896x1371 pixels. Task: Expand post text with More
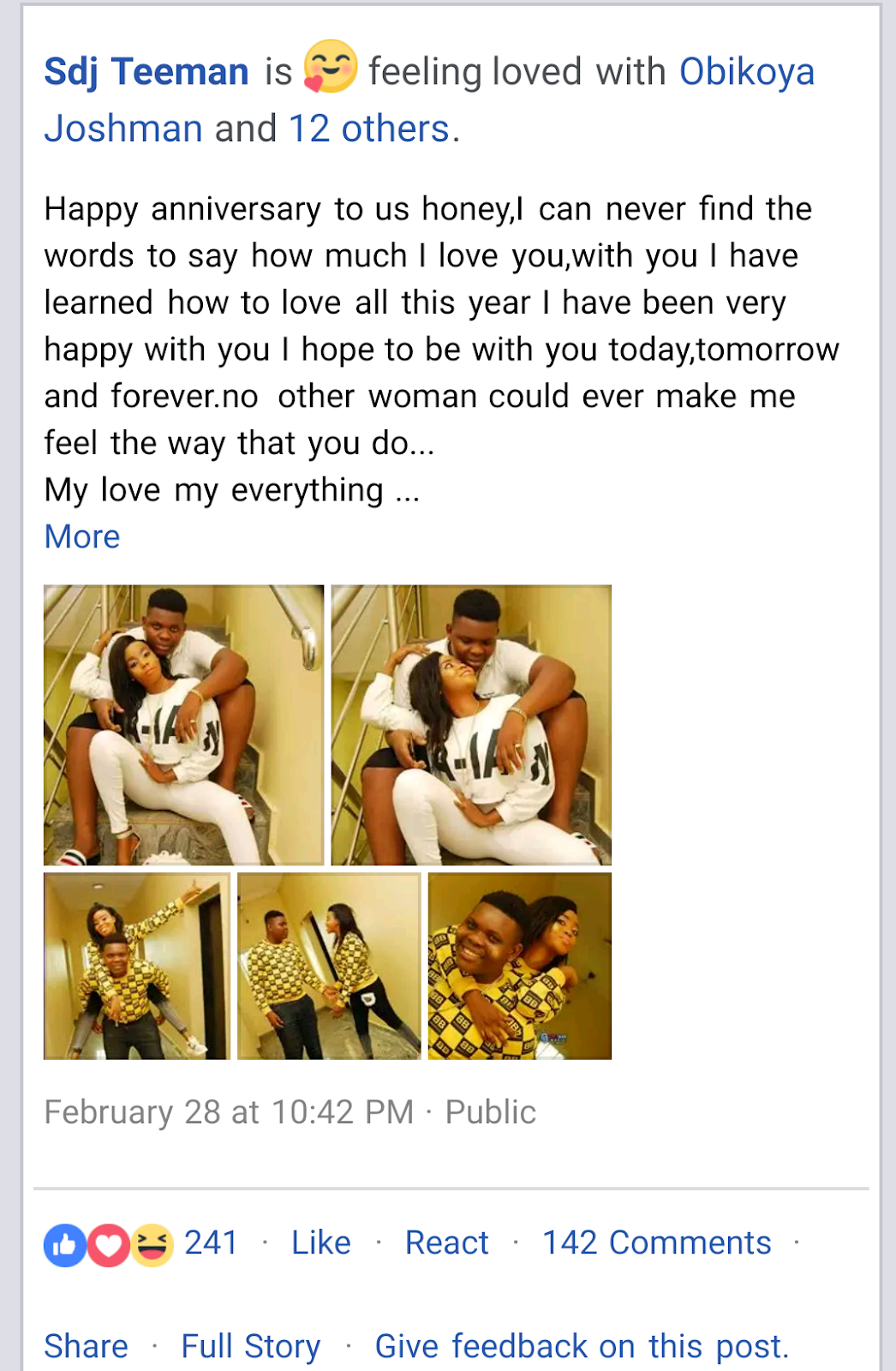click(82, 536)
